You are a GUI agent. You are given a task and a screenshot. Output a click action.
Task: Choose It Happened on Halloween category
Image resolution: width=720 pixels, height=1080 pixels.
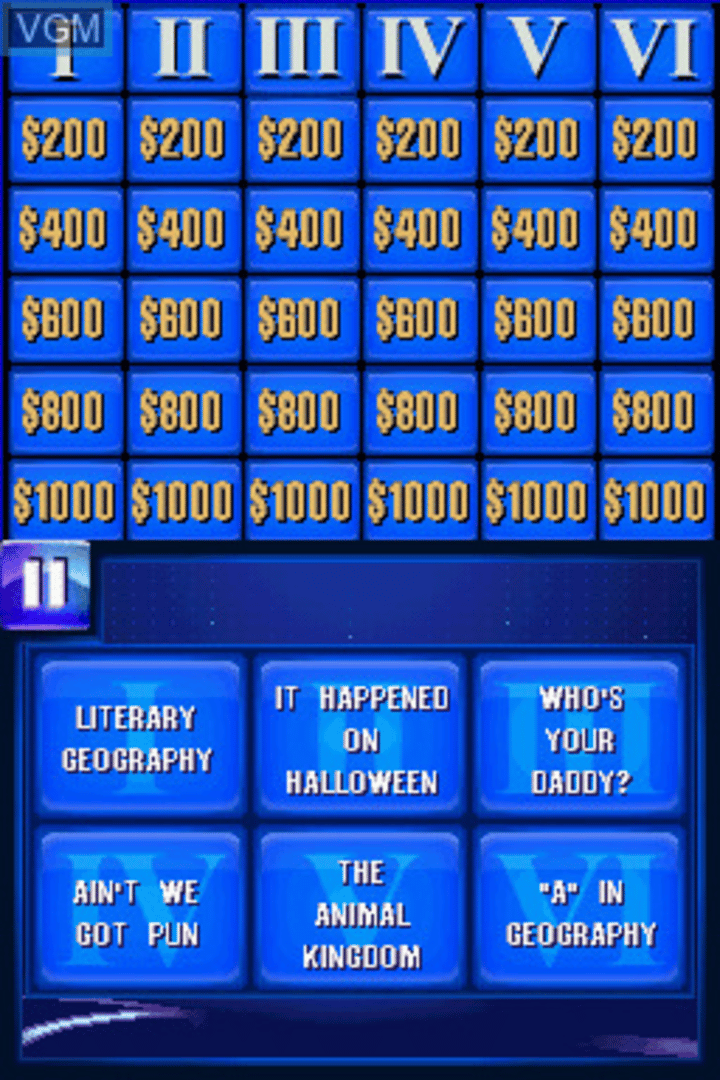tap(361, 738)
